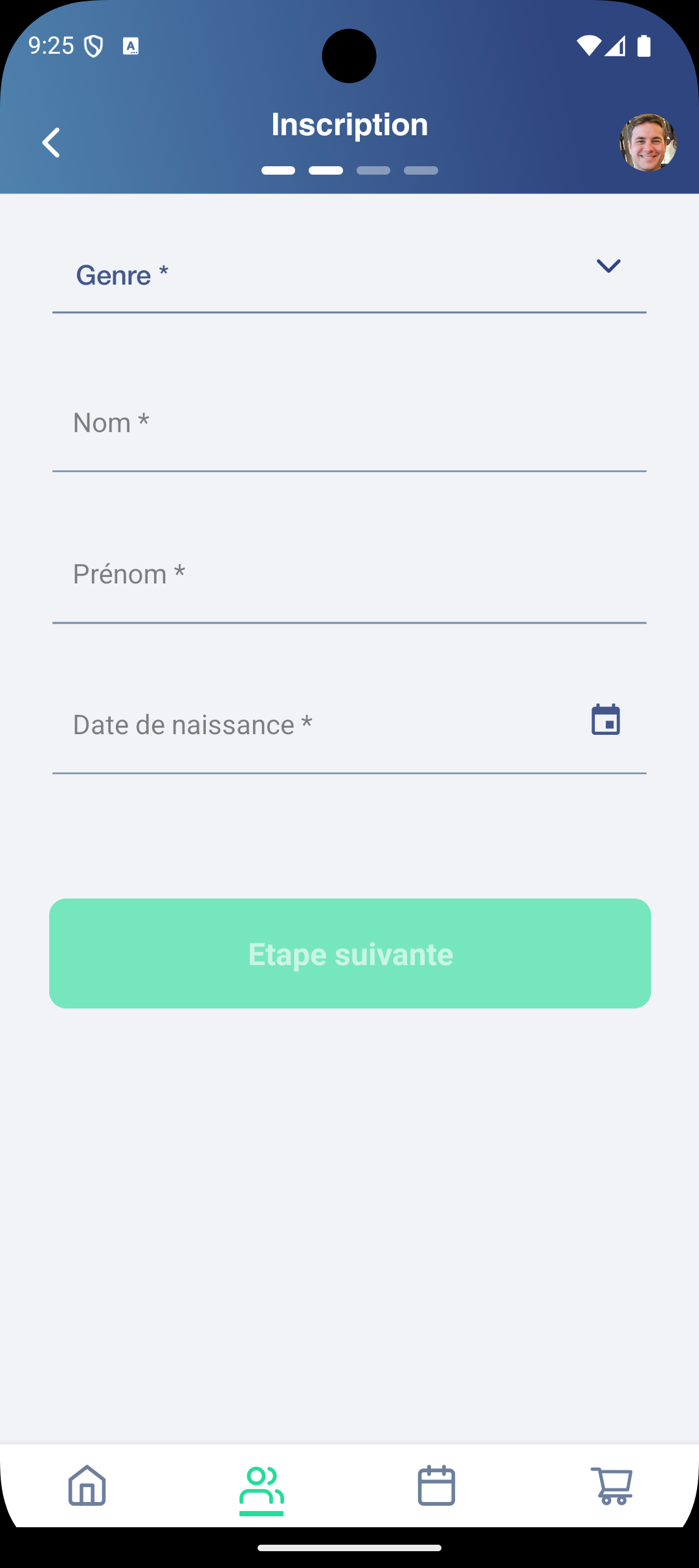Viewport: 699px width, 1568px height.
Task: Go back using the header arrow
Action: click(51, 142)
